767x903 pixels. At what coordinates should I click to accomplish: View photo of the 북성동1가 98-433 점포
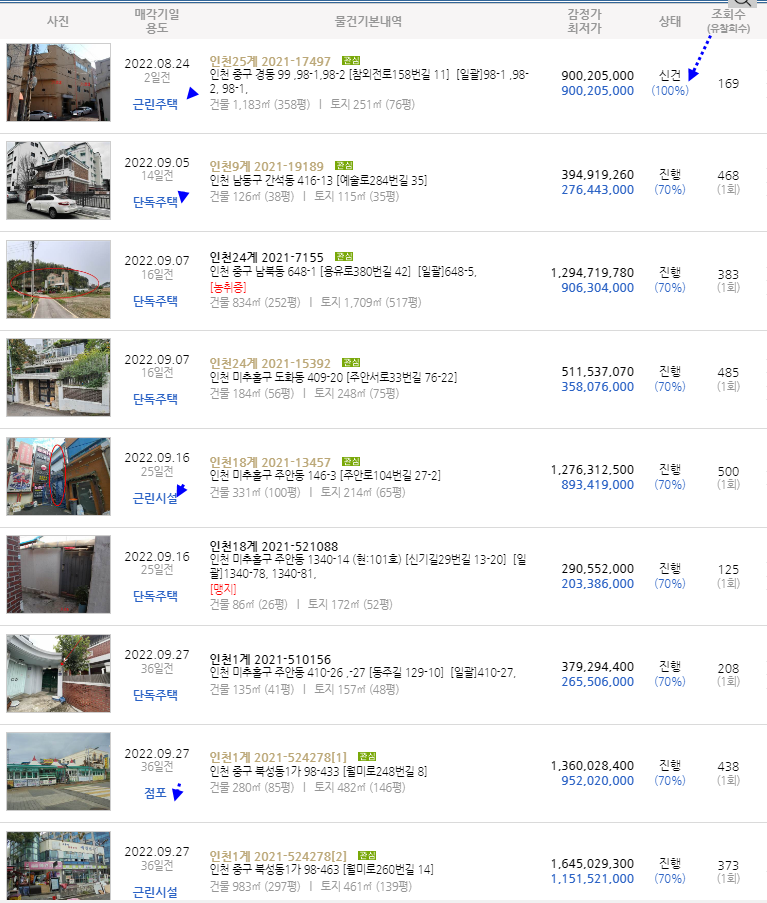[x=58, y=771]
